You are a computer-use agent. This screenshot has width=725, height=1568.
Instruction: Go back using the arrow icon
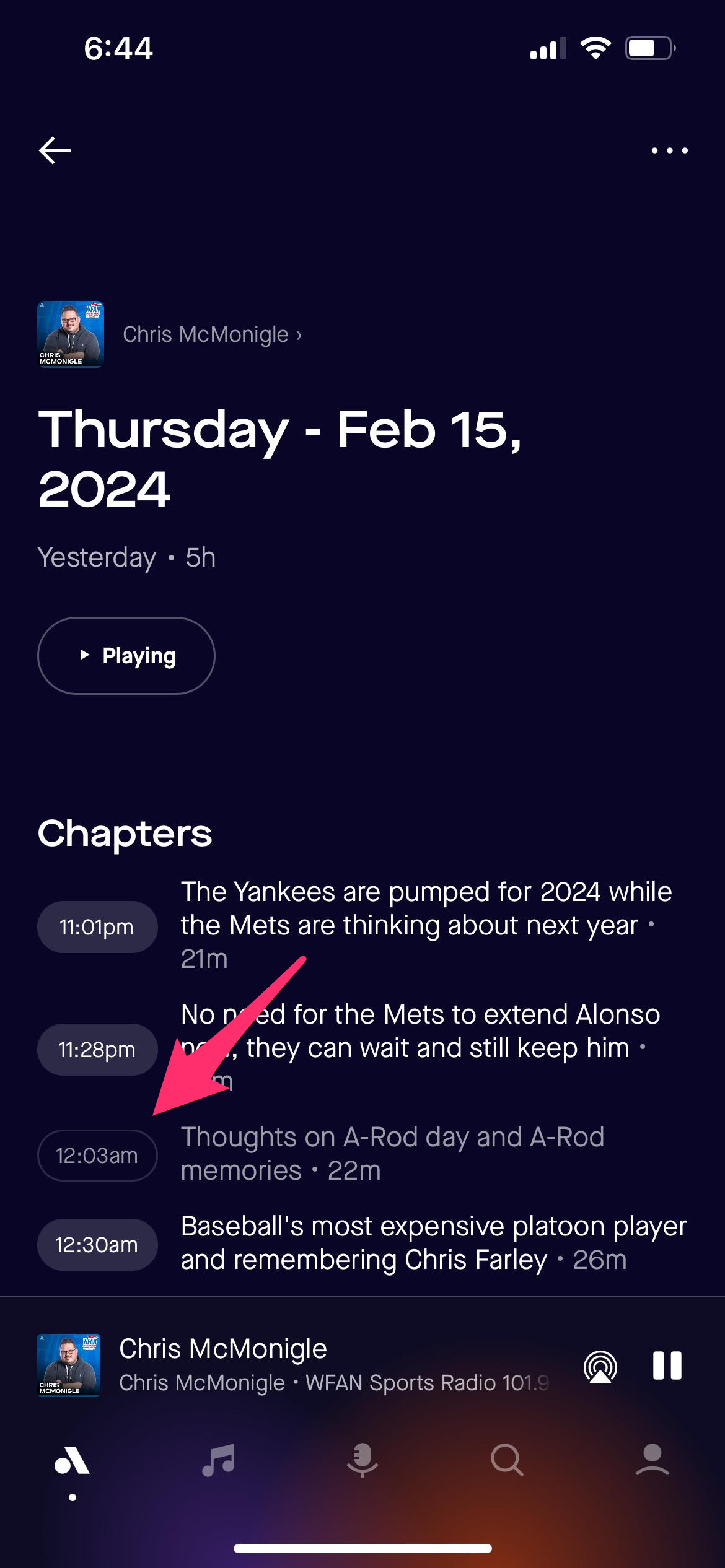coord(55,150)
